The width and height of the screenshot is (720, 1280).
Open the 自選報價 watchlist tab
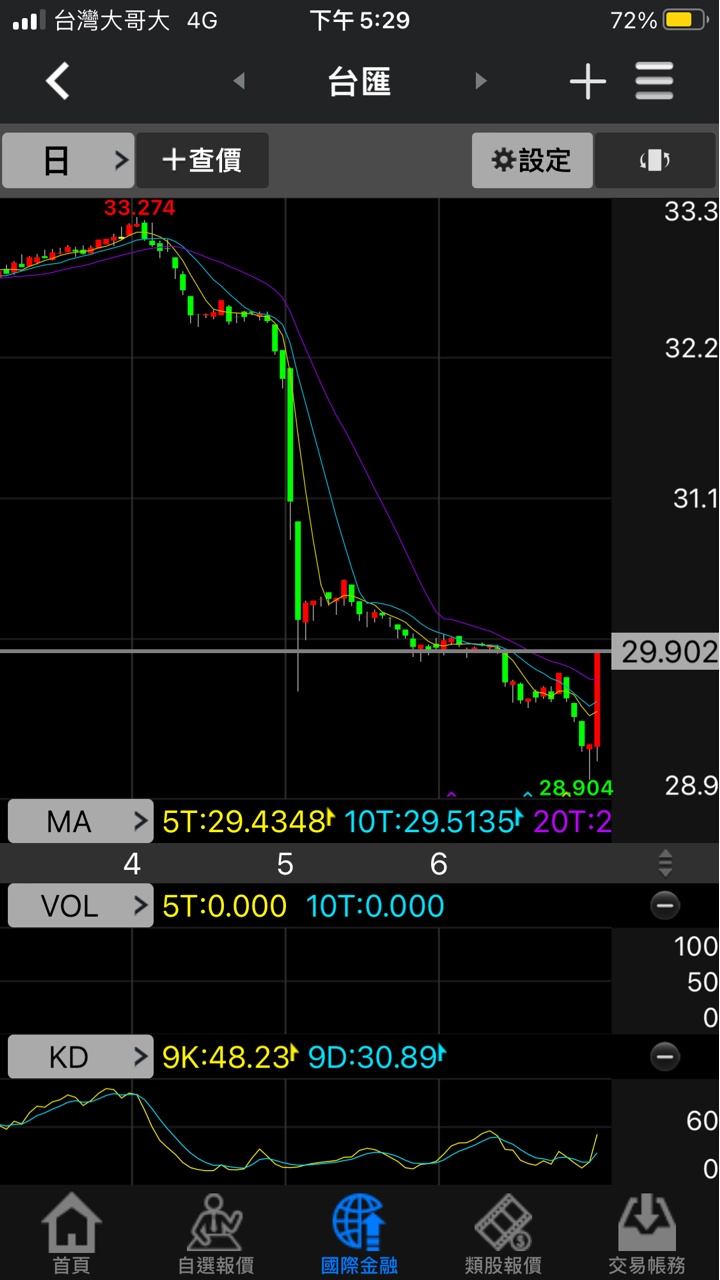coord(216,1235)
